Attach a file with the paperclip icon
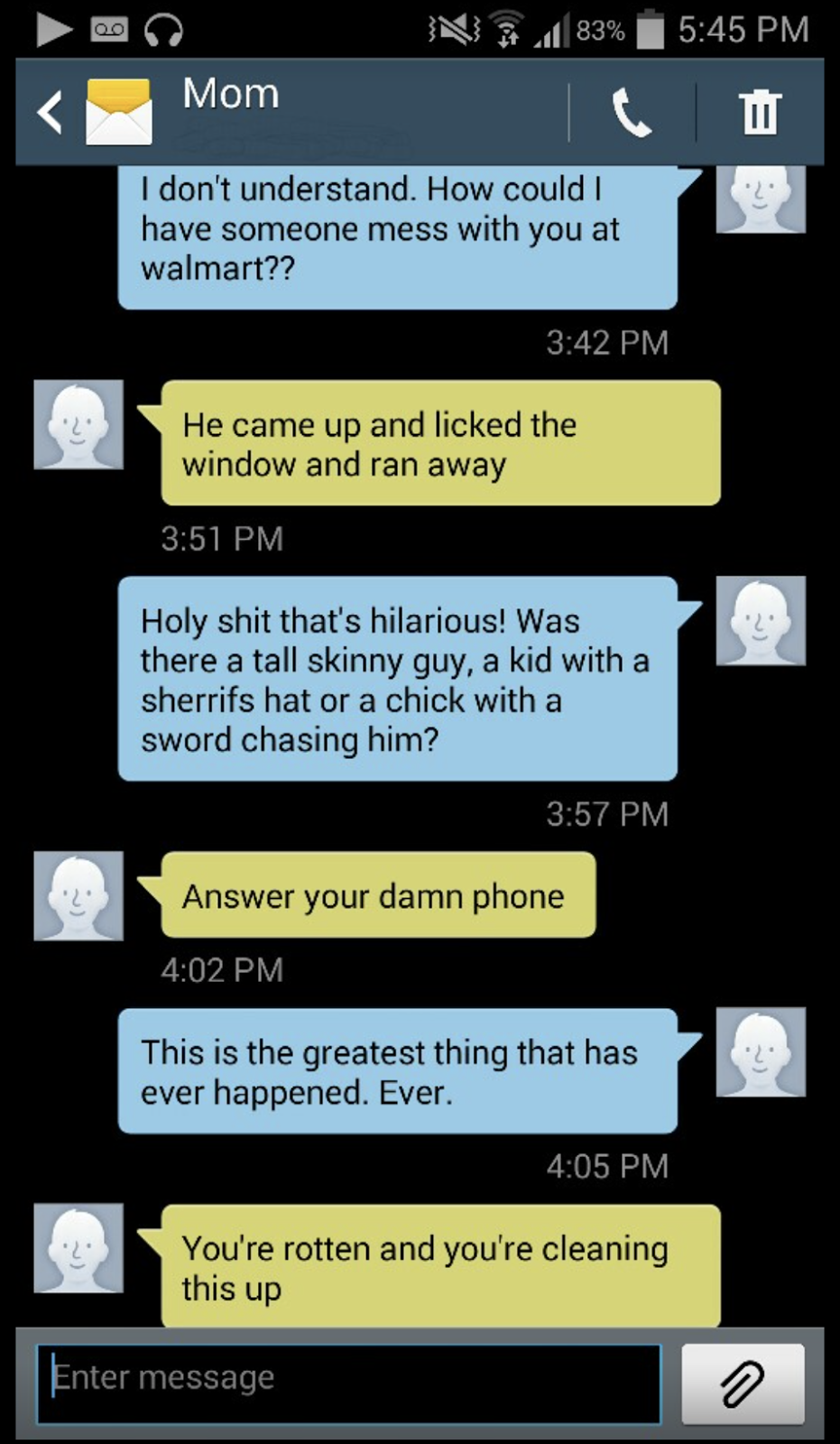The height and width of the screenshot is (1444, 840). coord(742,1382)
